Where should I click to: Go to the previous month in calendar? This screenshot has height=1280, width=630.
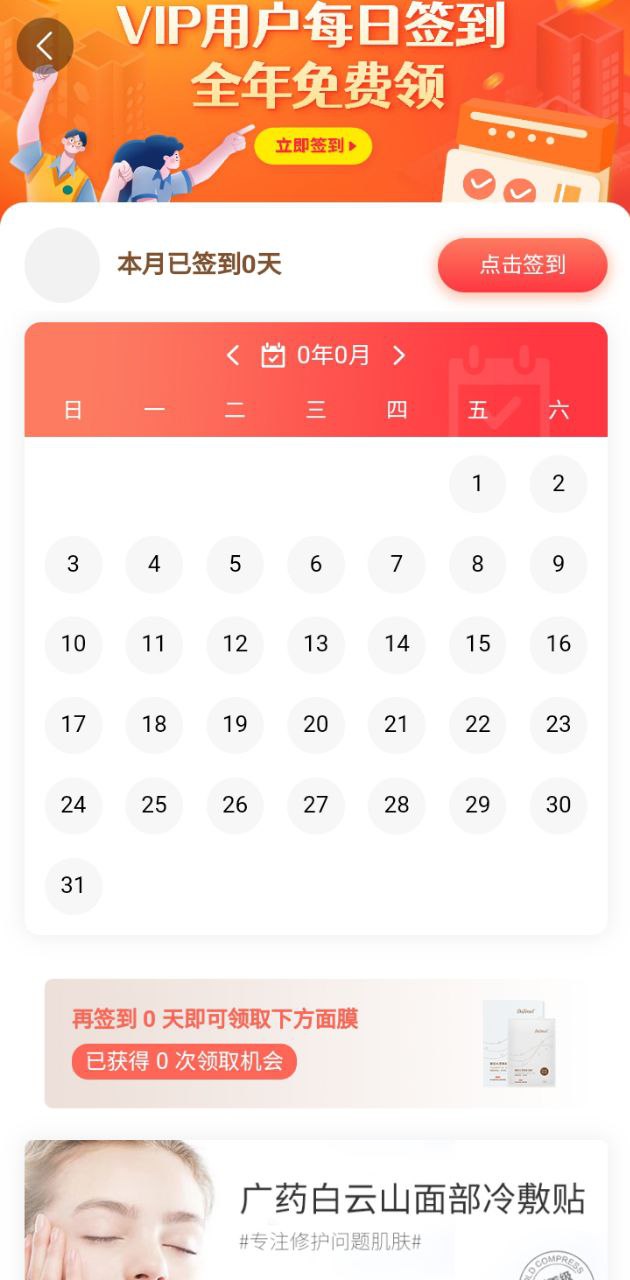pyautogui.click(x=233, y=355)
